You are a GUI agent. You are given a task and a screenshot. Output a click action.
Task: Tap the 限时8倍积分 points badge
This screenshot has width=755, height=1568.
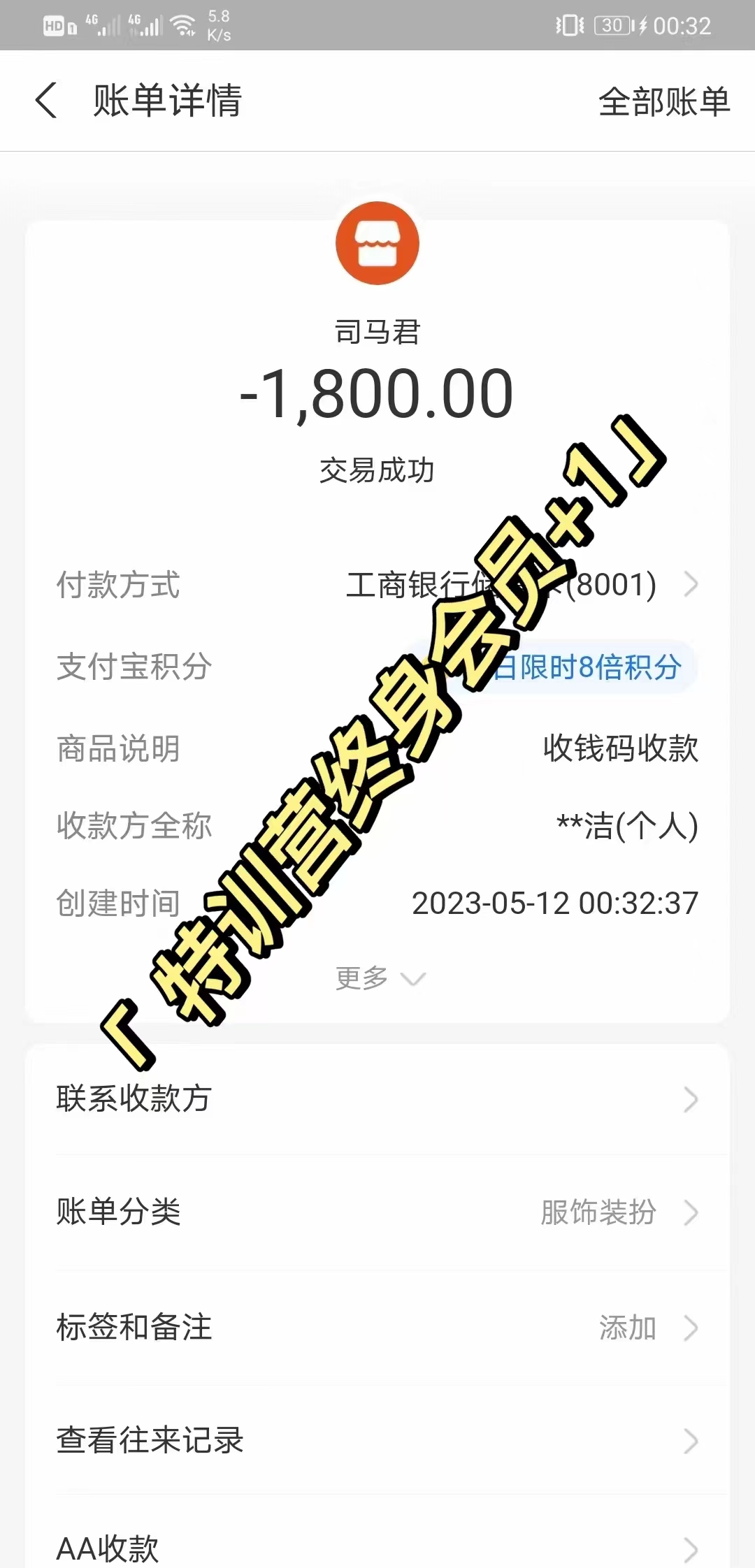point(587,667)
